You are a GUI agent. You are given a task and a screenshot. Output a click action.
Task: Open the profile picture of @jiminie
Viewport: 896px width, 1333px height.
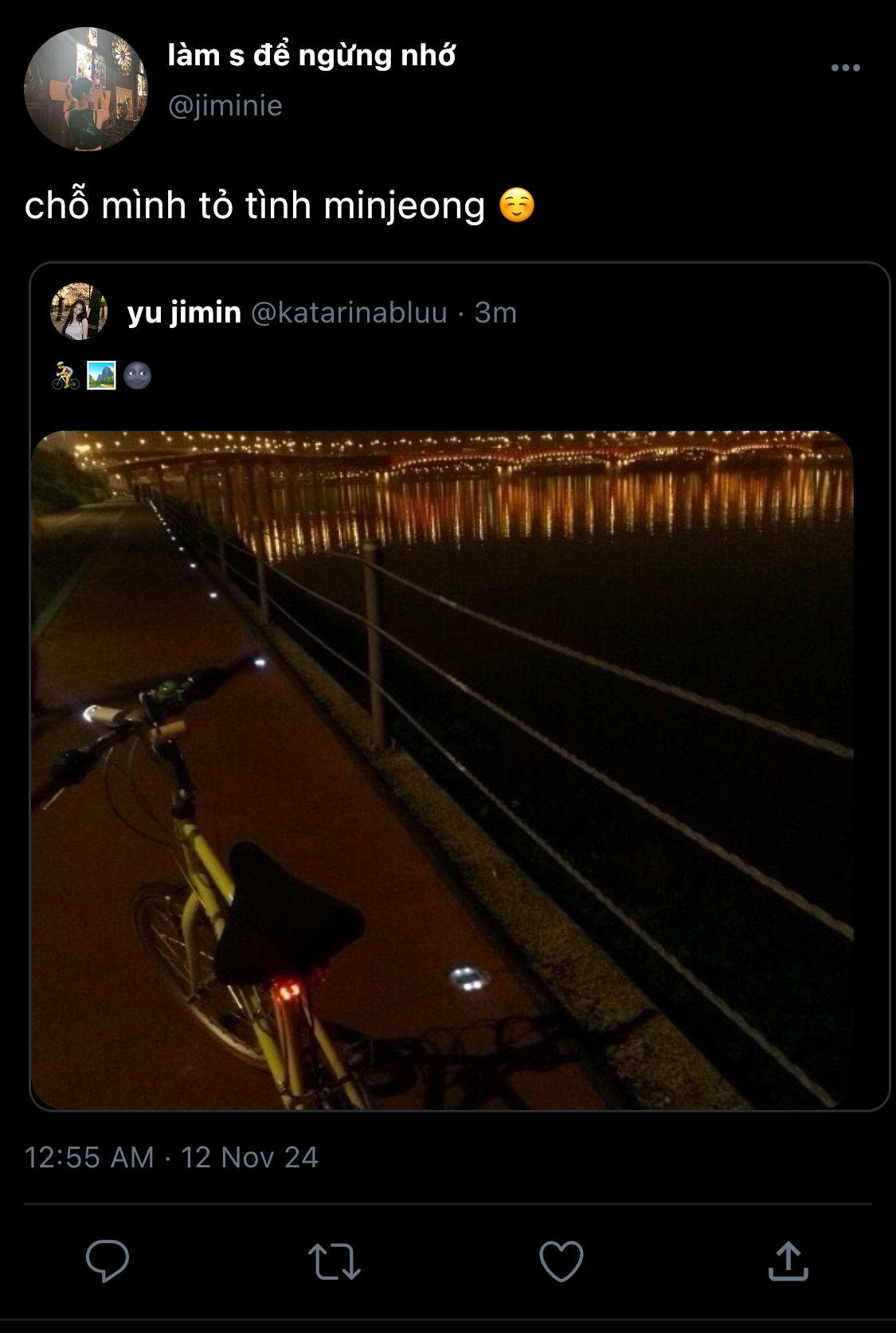pos(86,89)
